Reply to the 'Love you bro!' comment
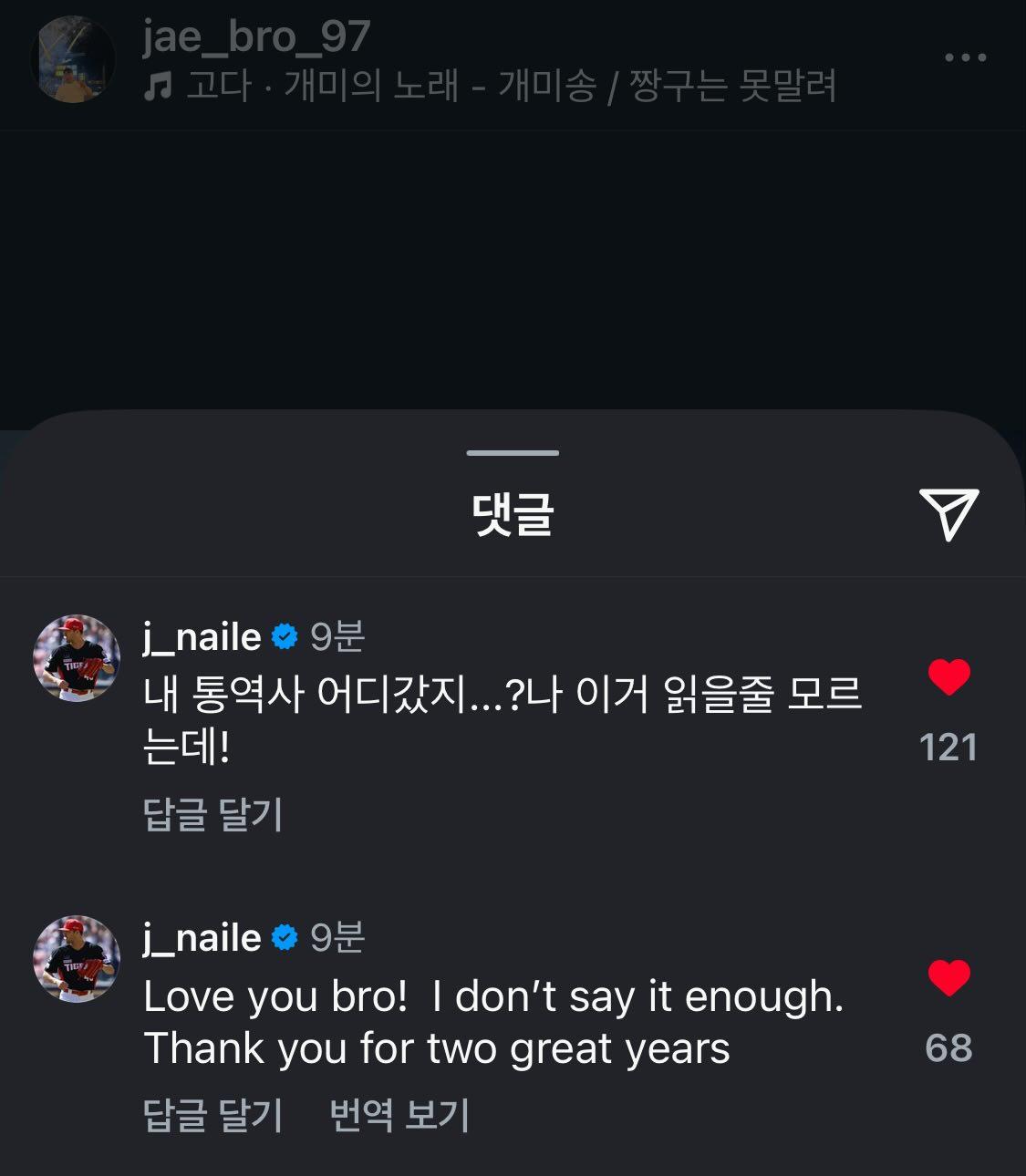1026x1176 pixels. coord(212,1115)
